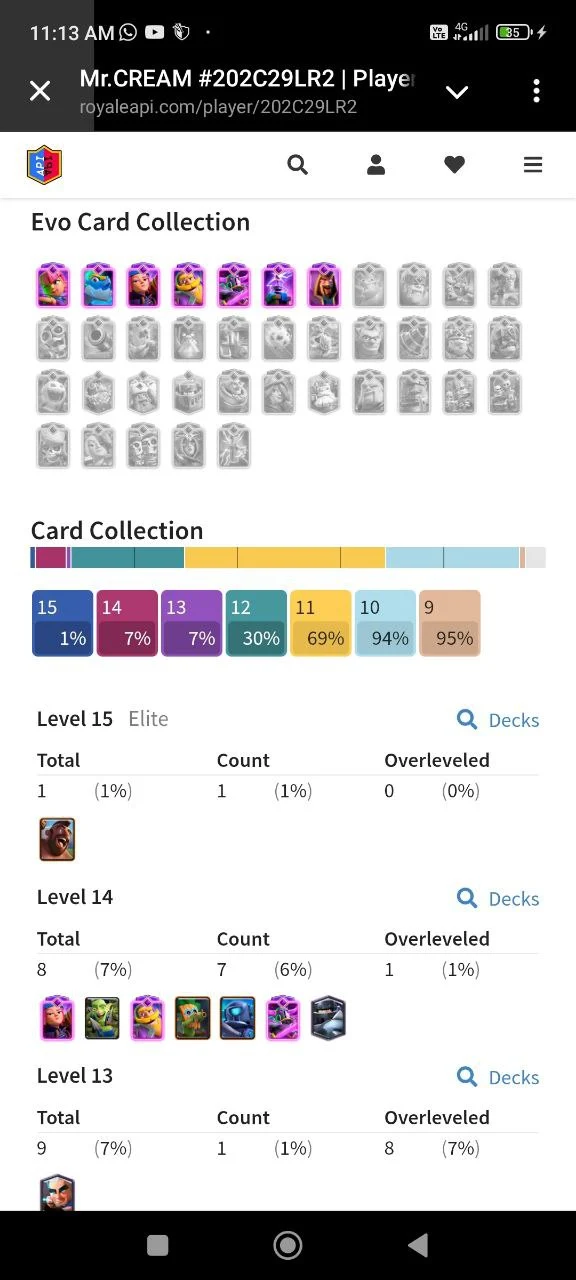Screen dimensions: 576x1280
Task: Select the level 15 filter chip
Action: pyautogui.click(x=62, y=623)
